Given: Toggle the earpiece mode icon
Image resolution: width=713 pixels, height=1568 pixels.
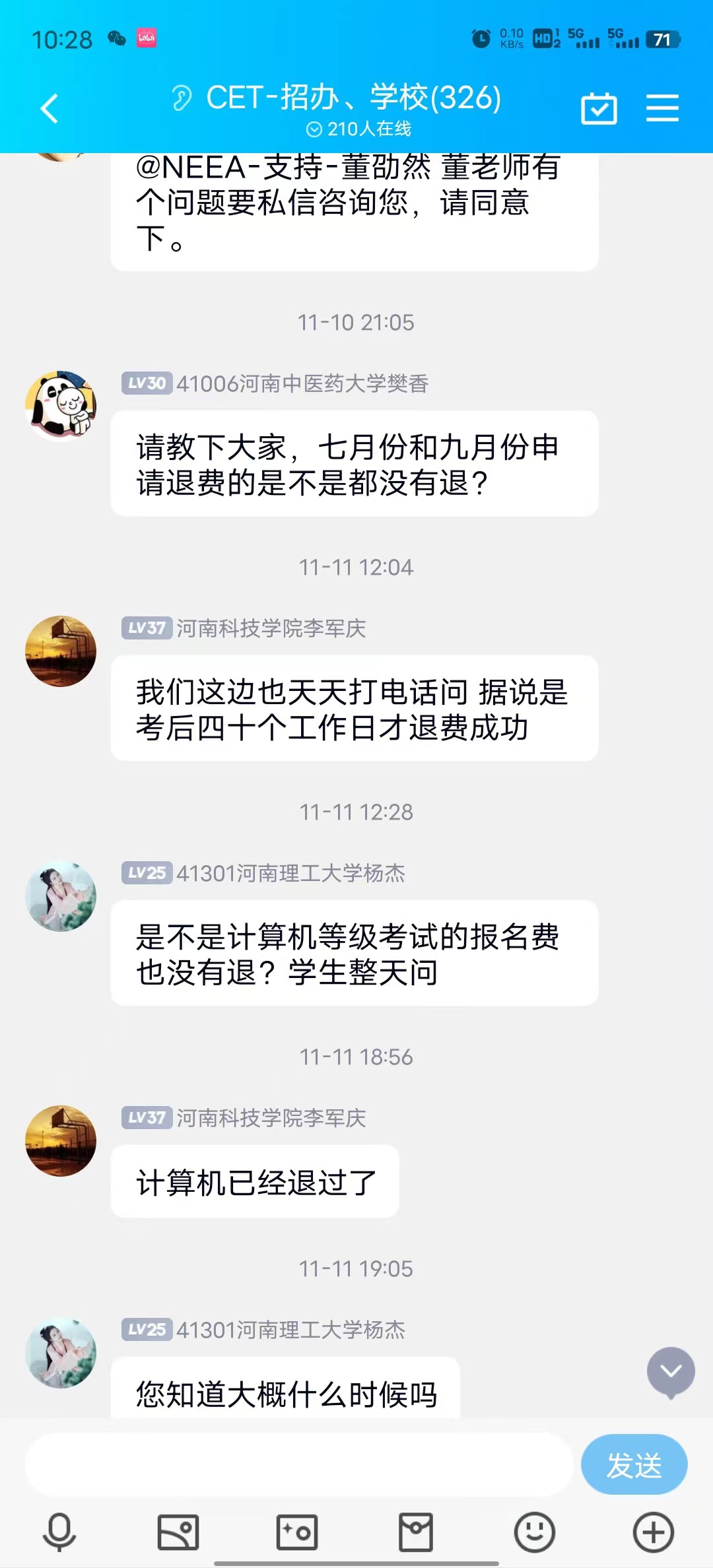Looking at the screenshot, I should click(x=182, y=98).
